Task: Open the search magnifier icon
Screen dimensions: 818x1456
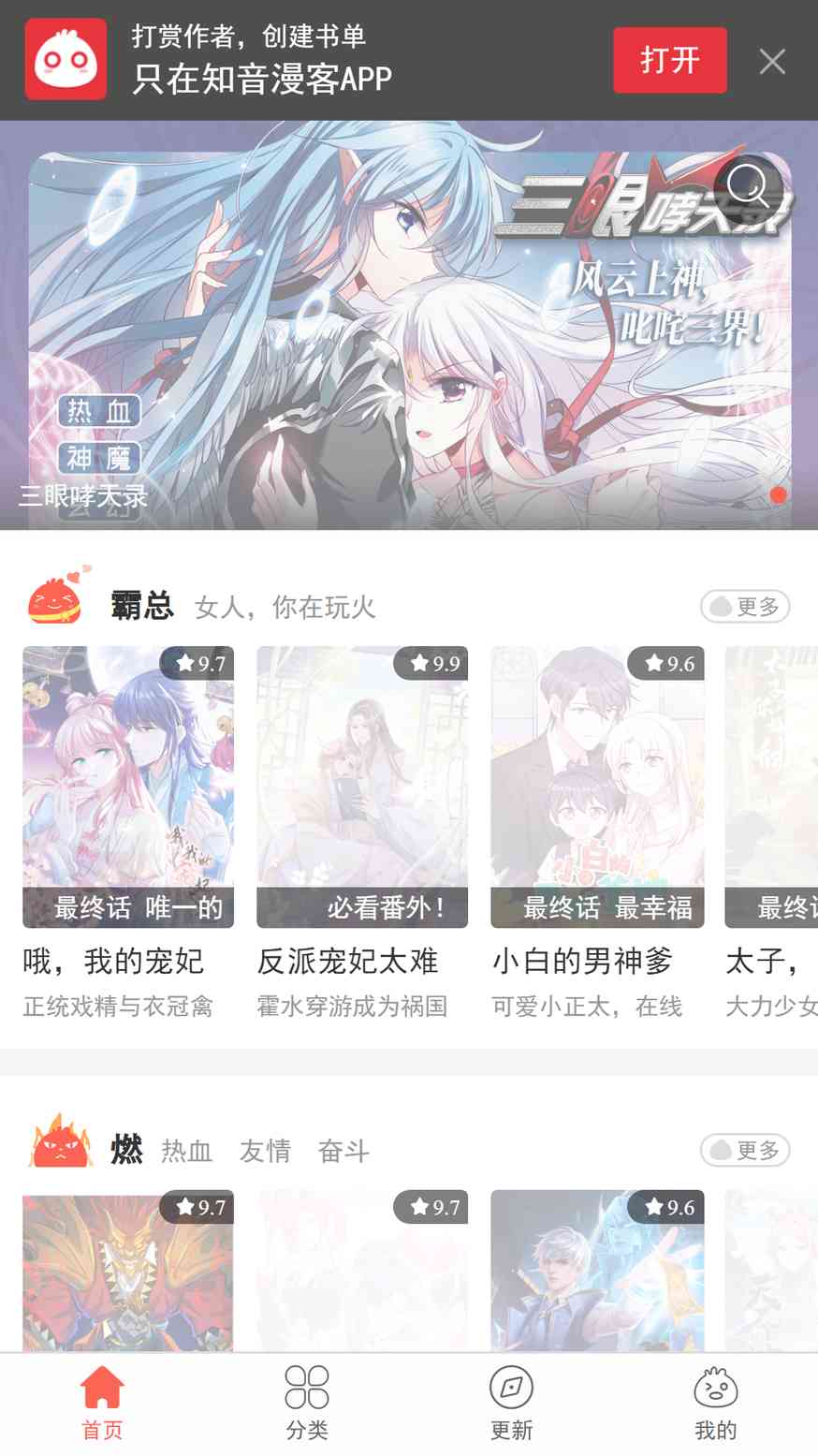Action: 748,187
